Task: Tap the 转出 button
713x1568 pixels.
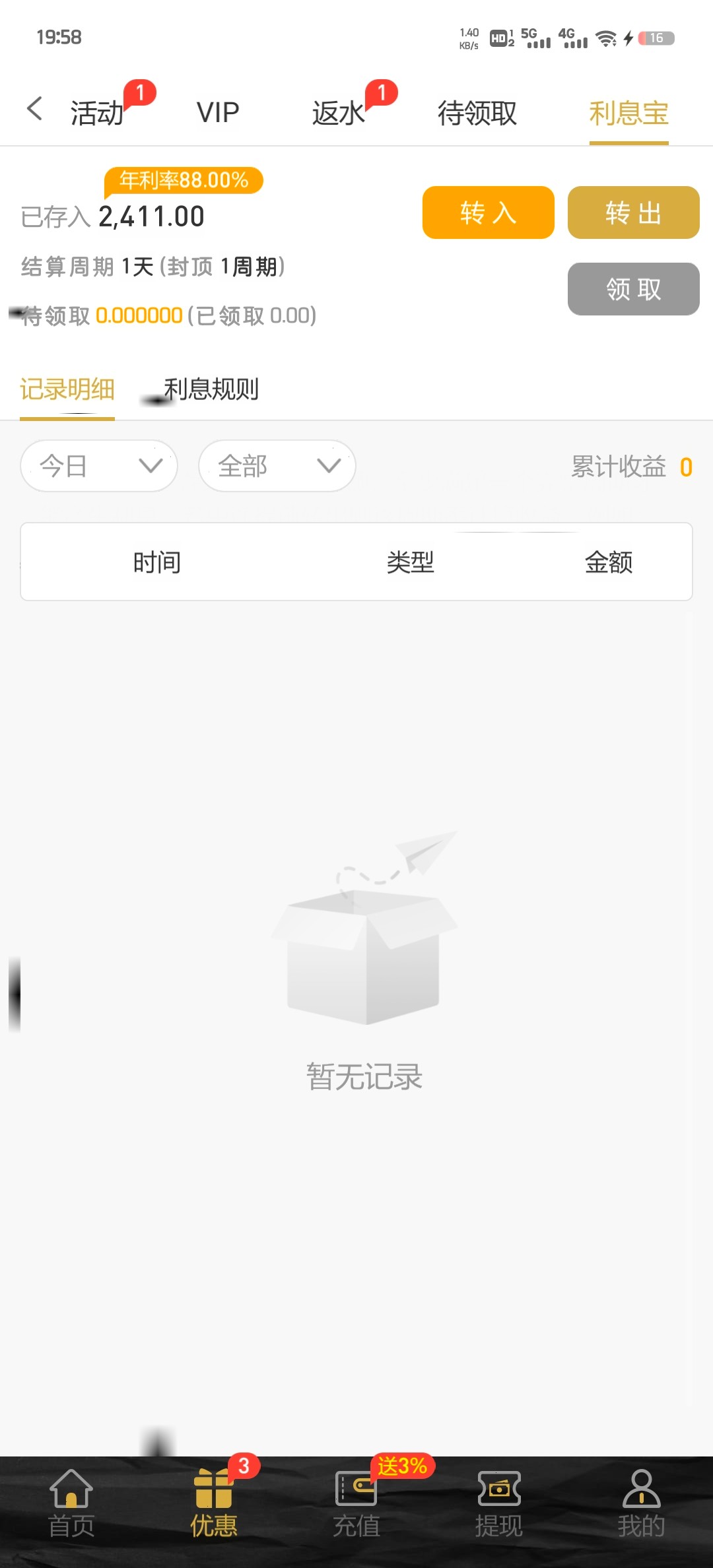Action: (x=634, y=212)
